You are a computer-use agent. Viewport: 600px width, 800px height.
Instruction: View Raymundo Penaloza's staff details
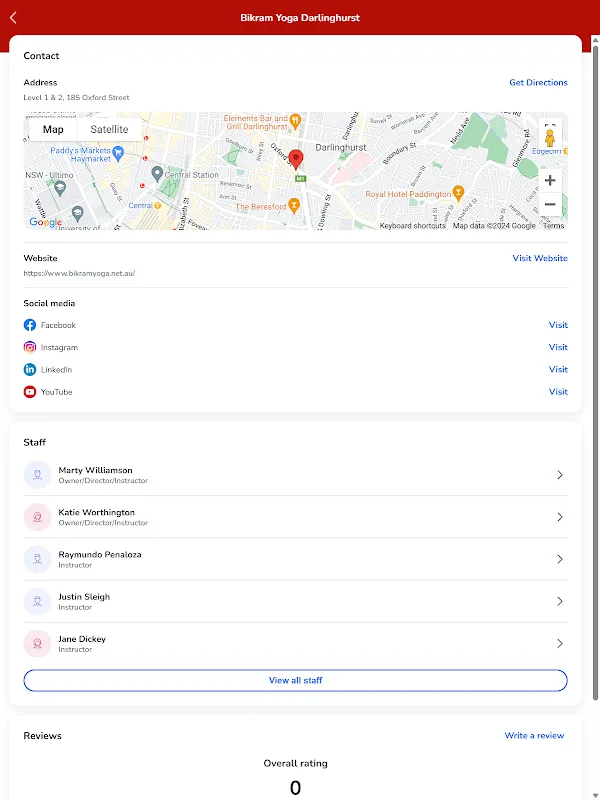click(x=295, y=559)
